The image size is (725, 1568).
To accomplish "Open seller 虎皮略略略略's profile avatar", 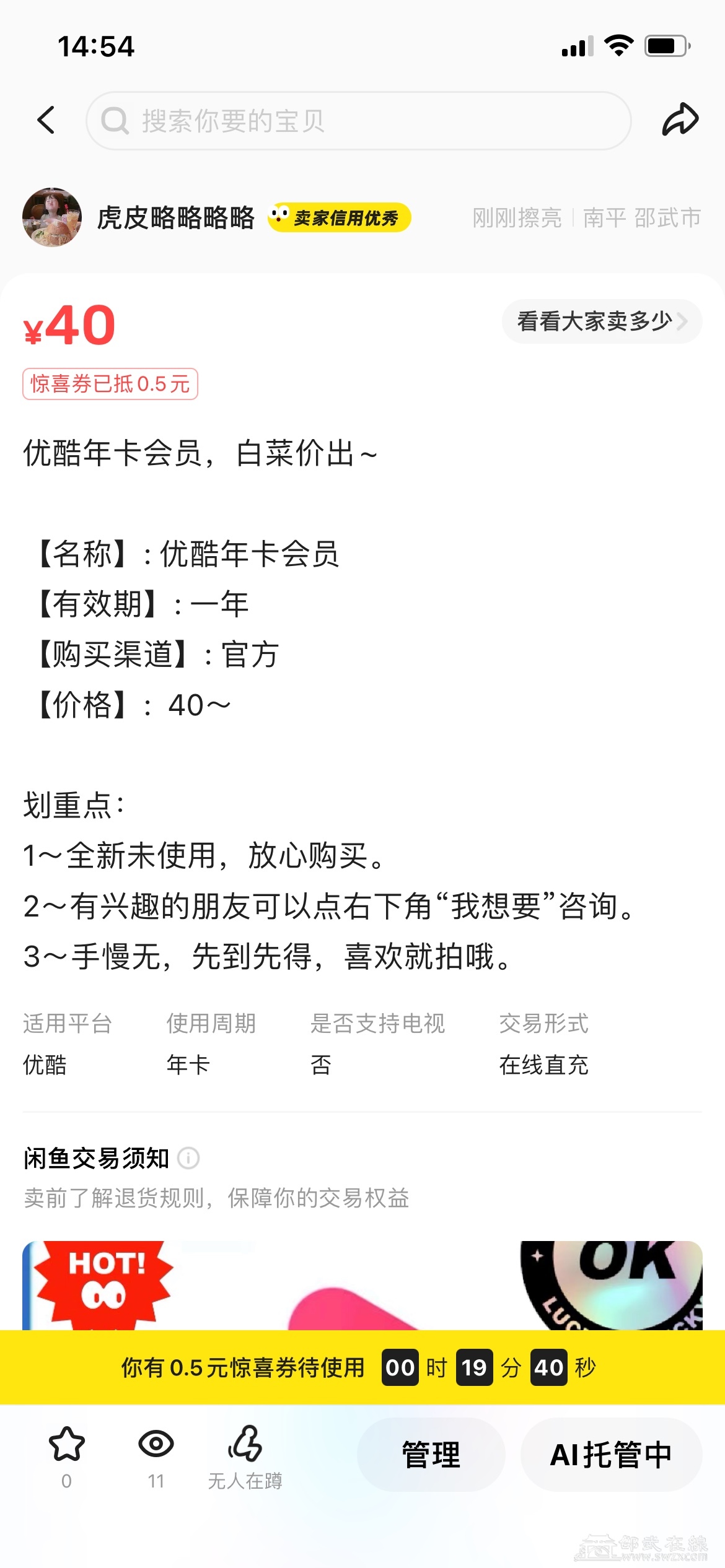I will (52, 217).
